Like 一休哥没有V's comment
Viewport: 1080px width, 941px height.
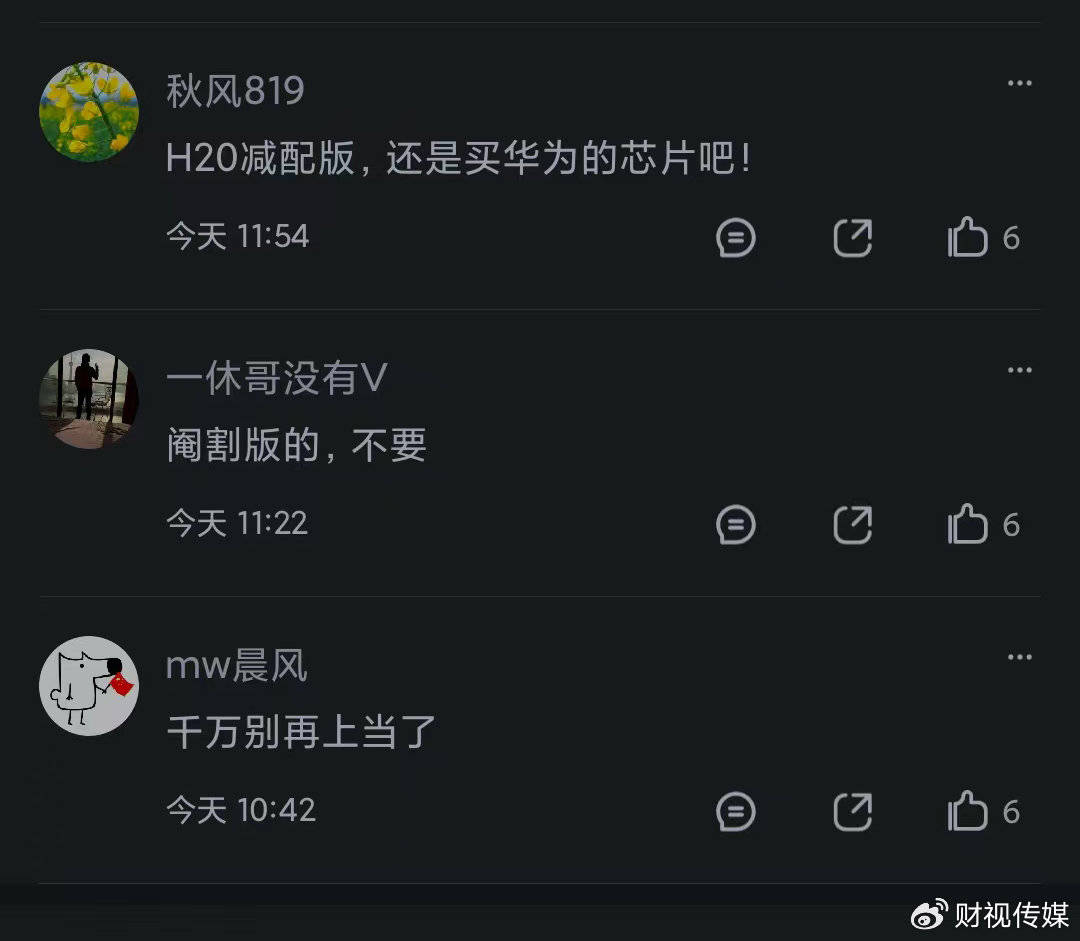968,525
